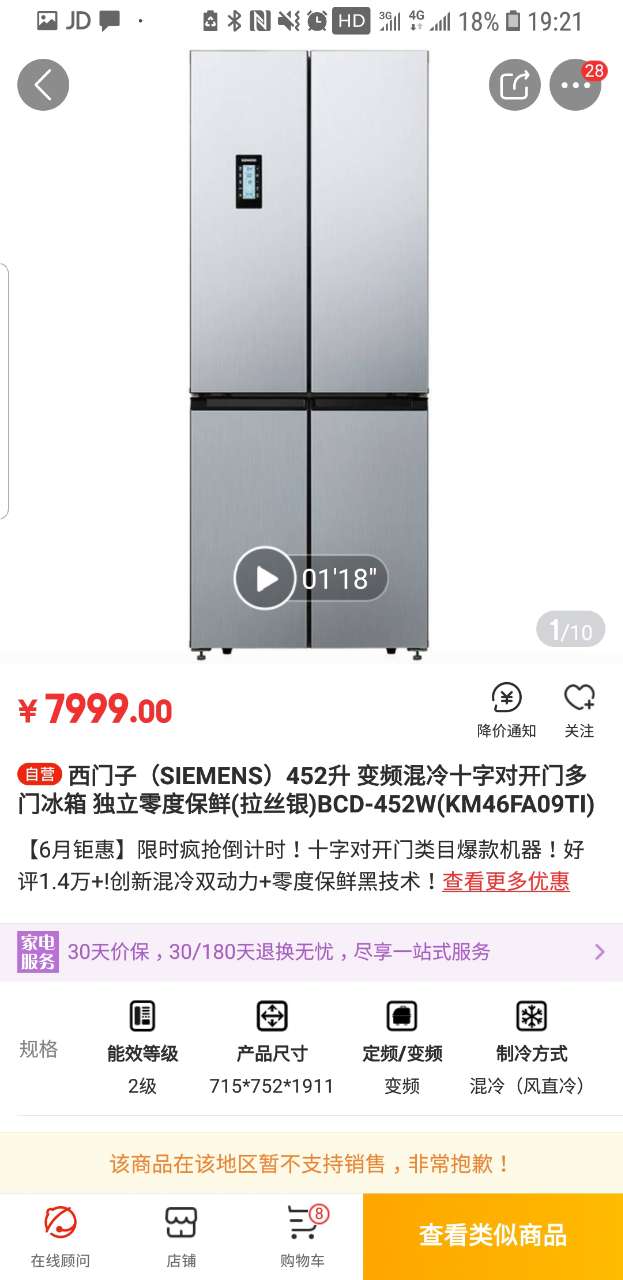623x1280 pixels.
Task: Open the three-dot overflow menu
Action: click(575, 85)
